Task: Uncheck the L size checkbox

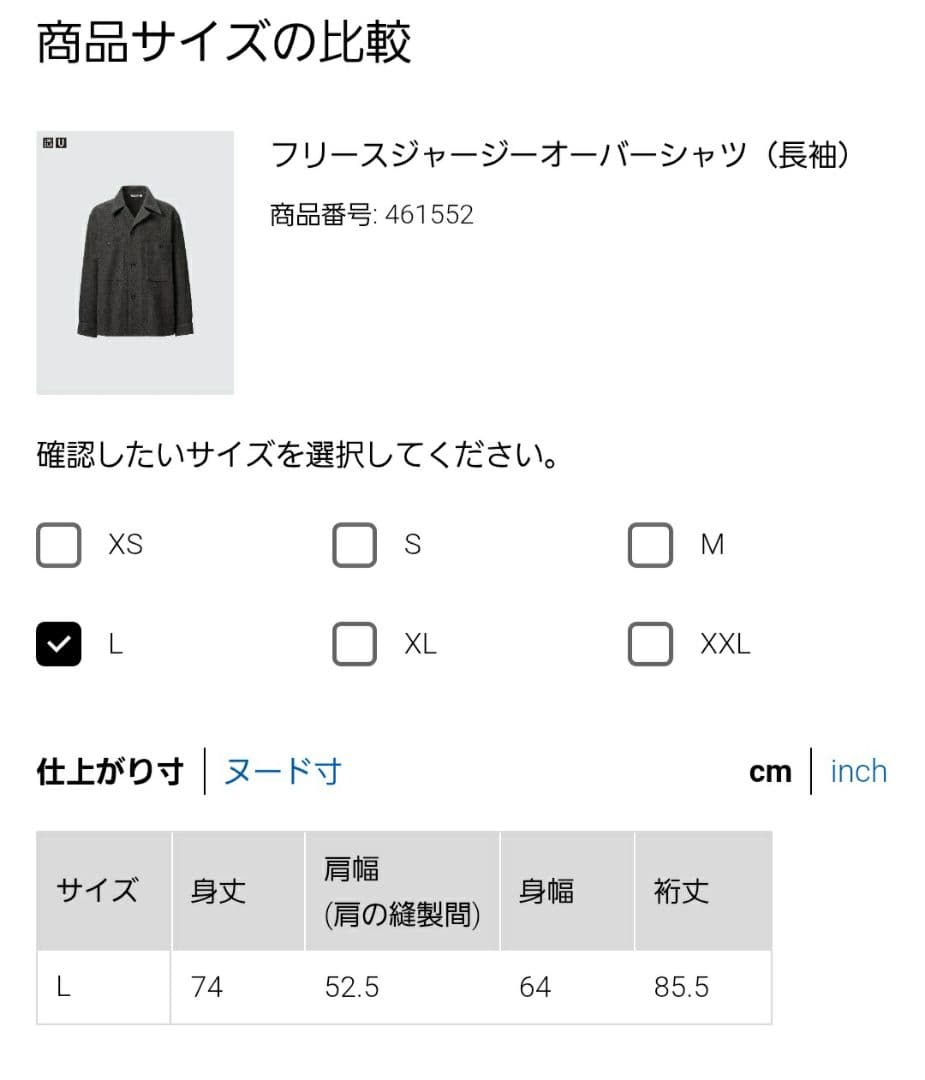Action: pyautogui.click(x=58, y=644)
